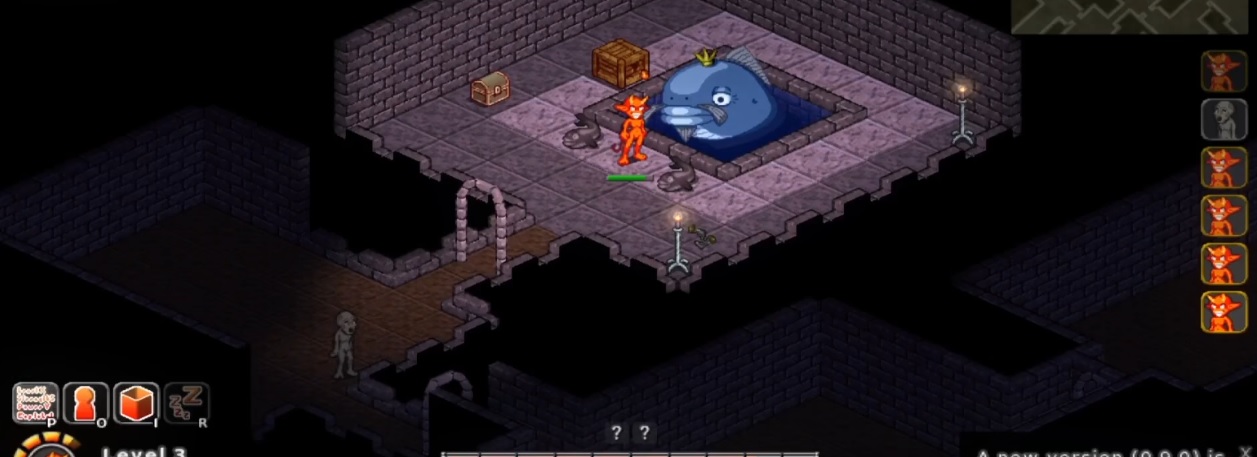Viewport: 1257px width, 457px height.
Task: Open the stats panel button marked P
Action: coord(35,403)
